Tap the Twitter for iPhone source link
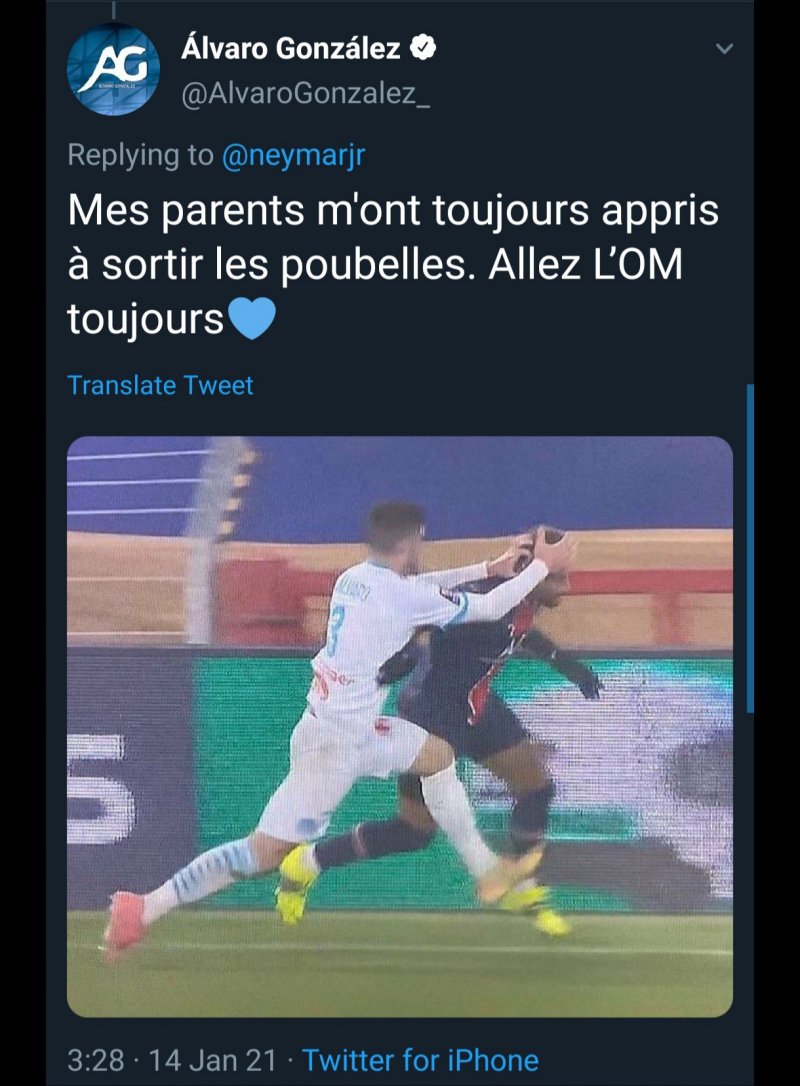The height and width of the screenshot is (1086, 800). click(x=420, y=1060)
